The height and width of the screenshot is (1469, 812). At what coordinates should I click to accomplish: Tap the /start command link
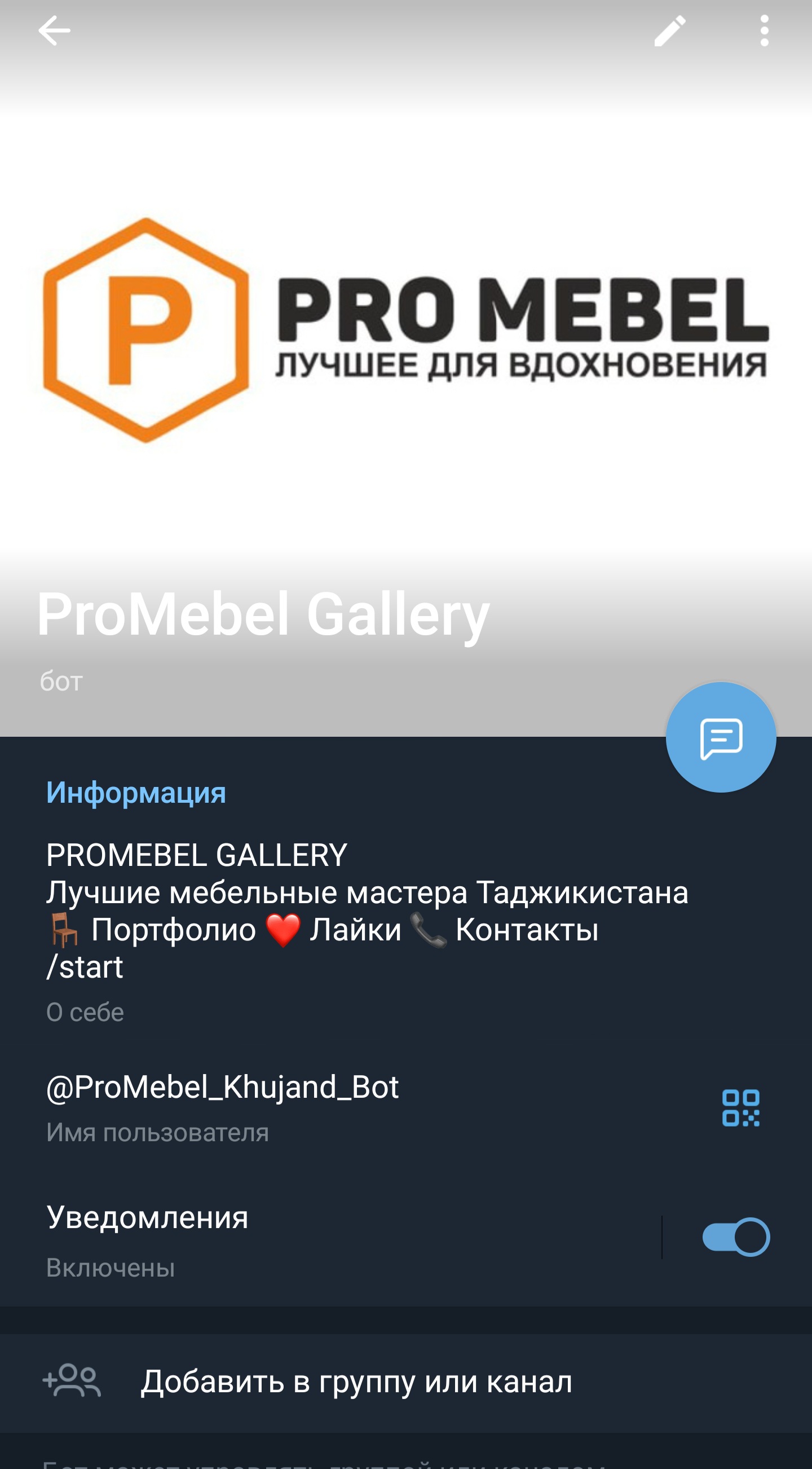pyautogui.click(x=86, y=965)
